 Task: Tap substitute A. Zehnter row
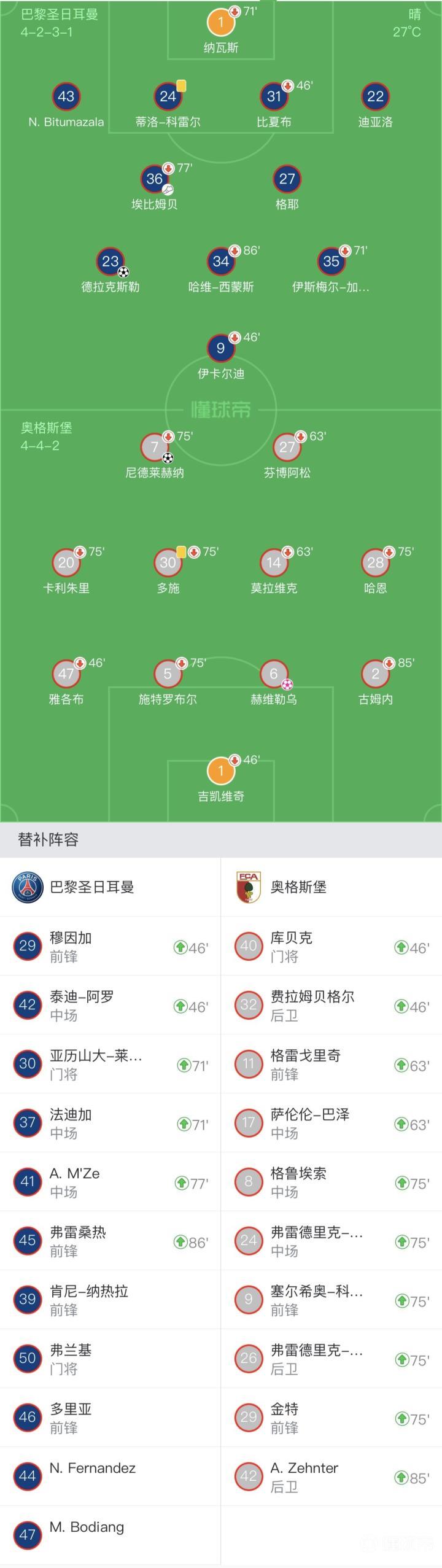[331, 1477]
